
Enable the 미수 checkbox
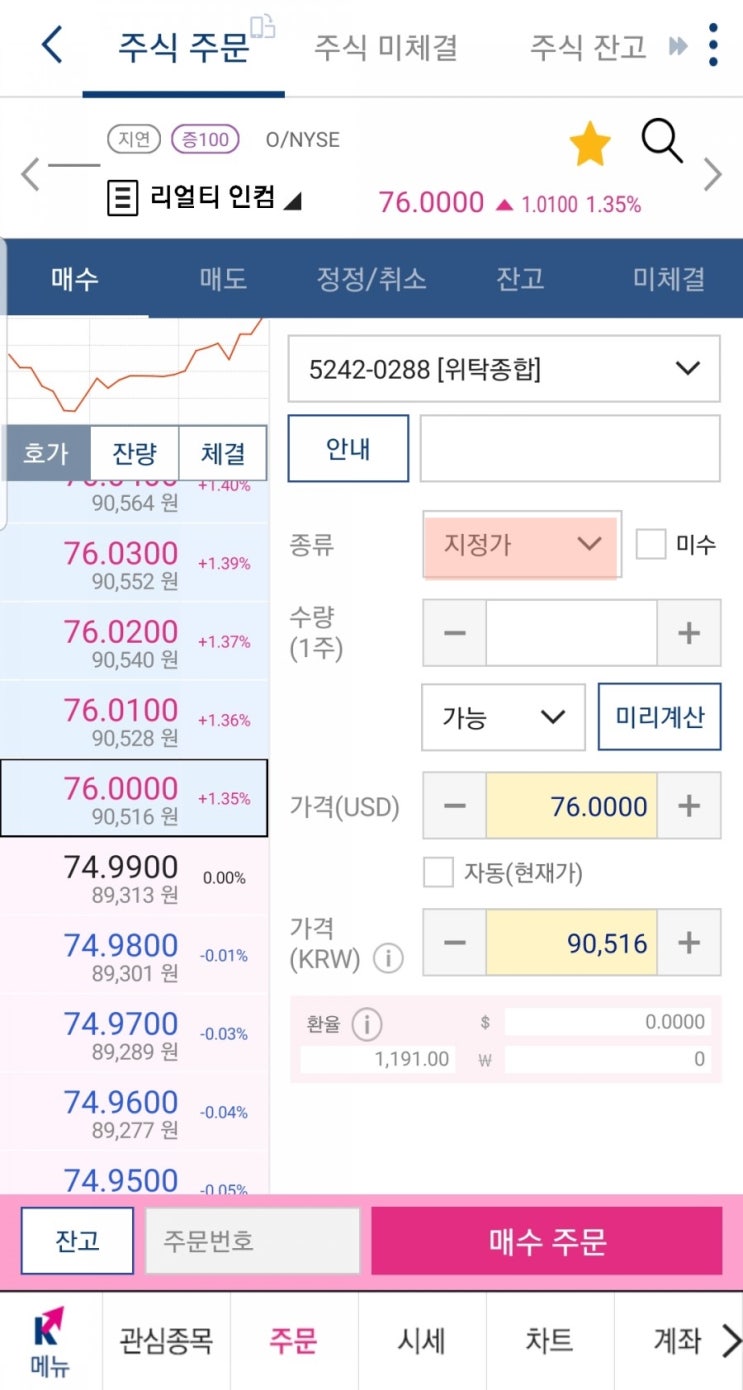click(x=651, y=544)
